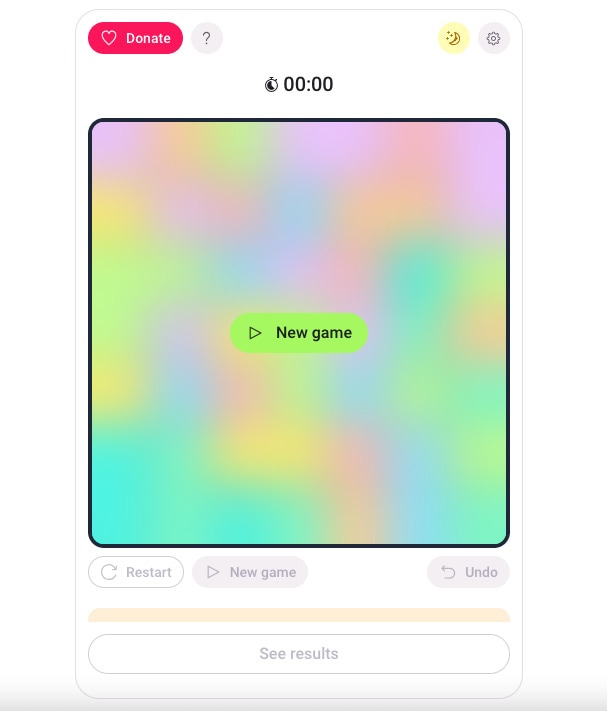Tap Restart below the board
Screen dimensions: 607x711
[136, 572]
